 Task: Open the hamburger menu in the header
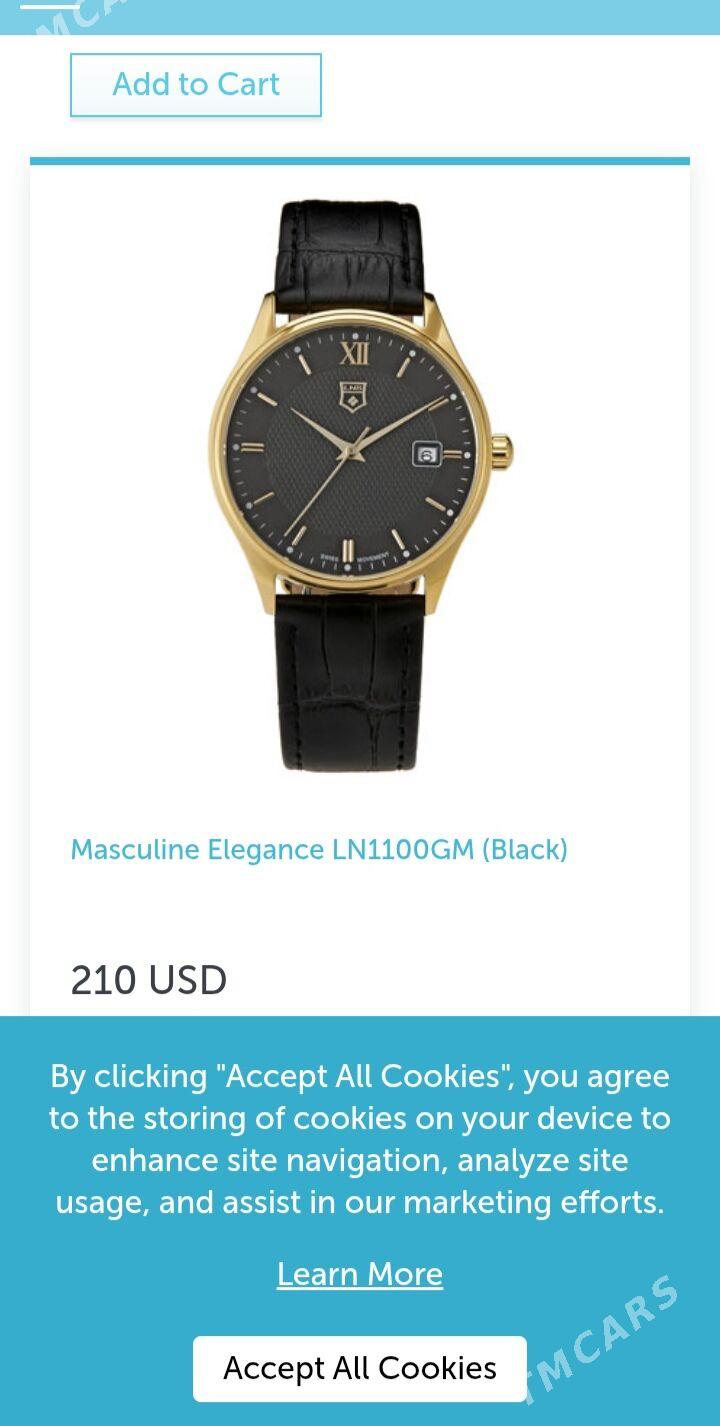coord(50,6)
